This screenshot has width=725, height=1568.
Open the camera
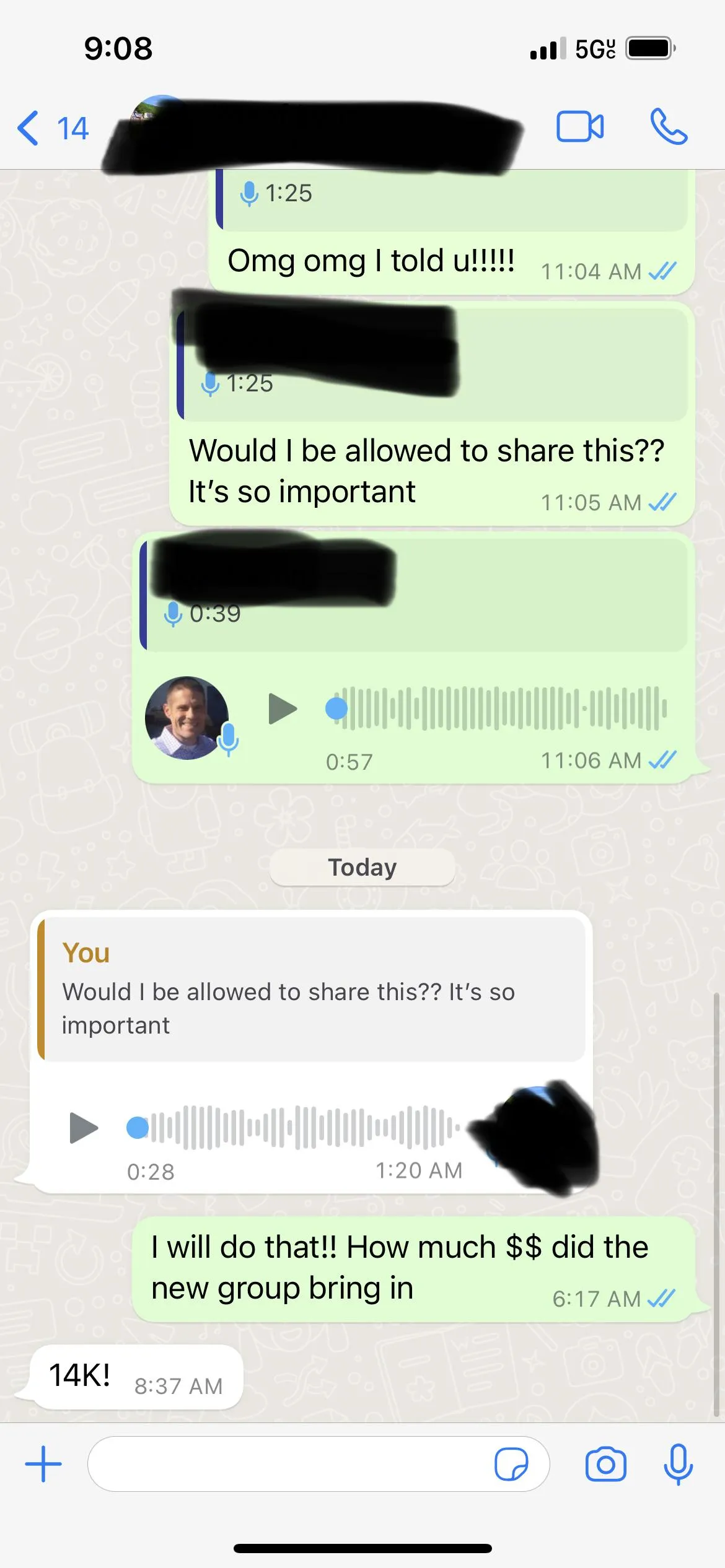pyautogui.click(x=605, y=1464)
